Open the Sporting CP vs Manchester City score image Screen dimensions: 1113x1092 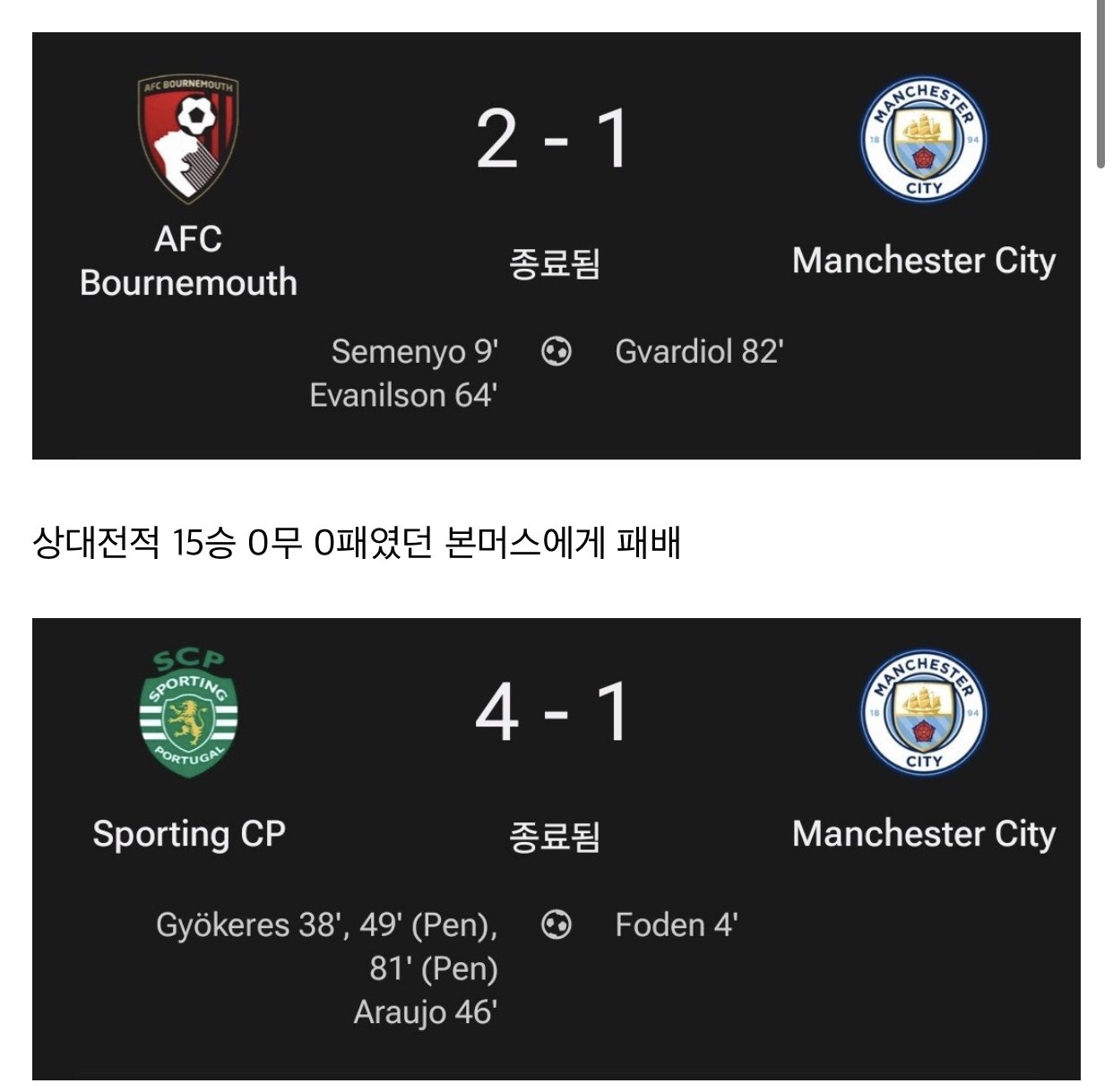pos(556,847)
